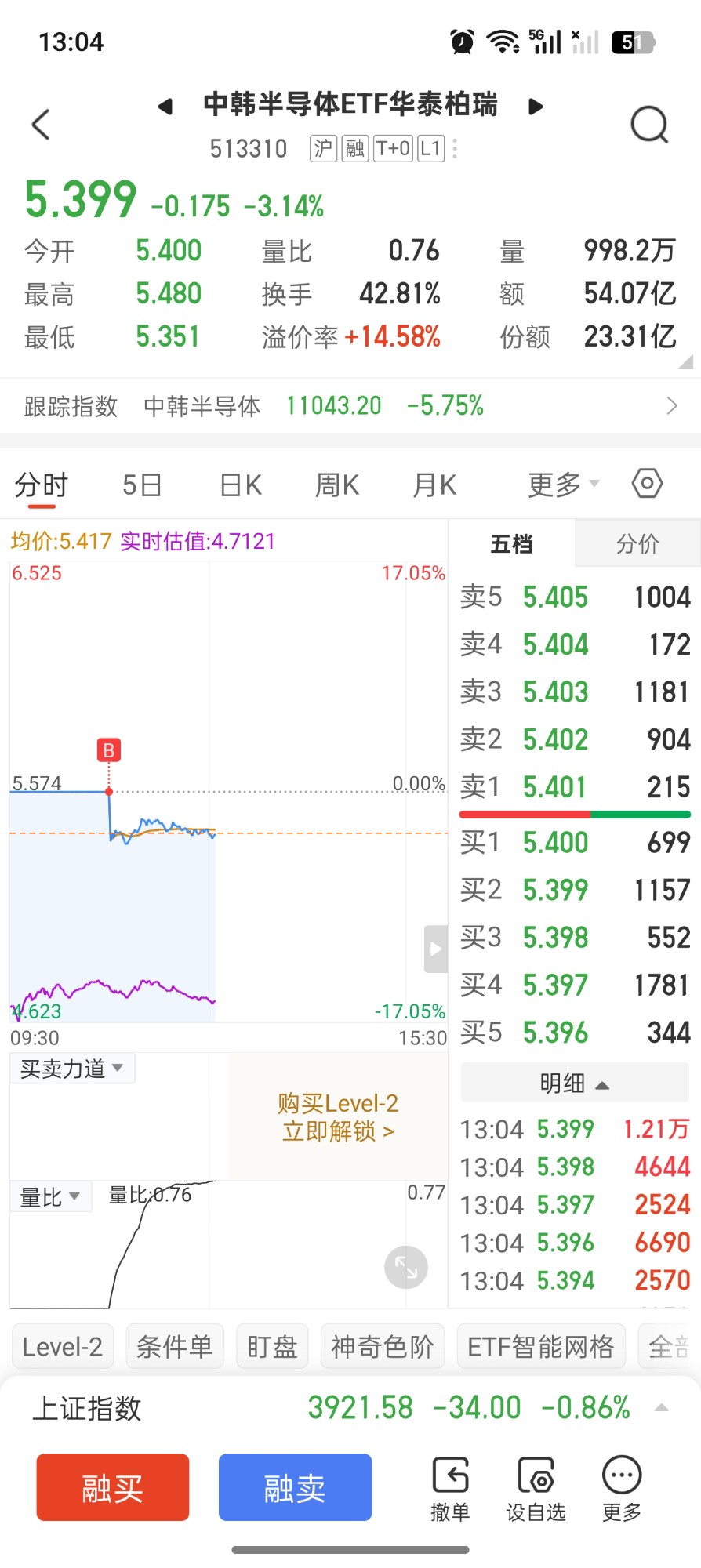This screenshot has width=701, height=1568.
Task: Open the chart settings hexagon icon
Action: 647,484
